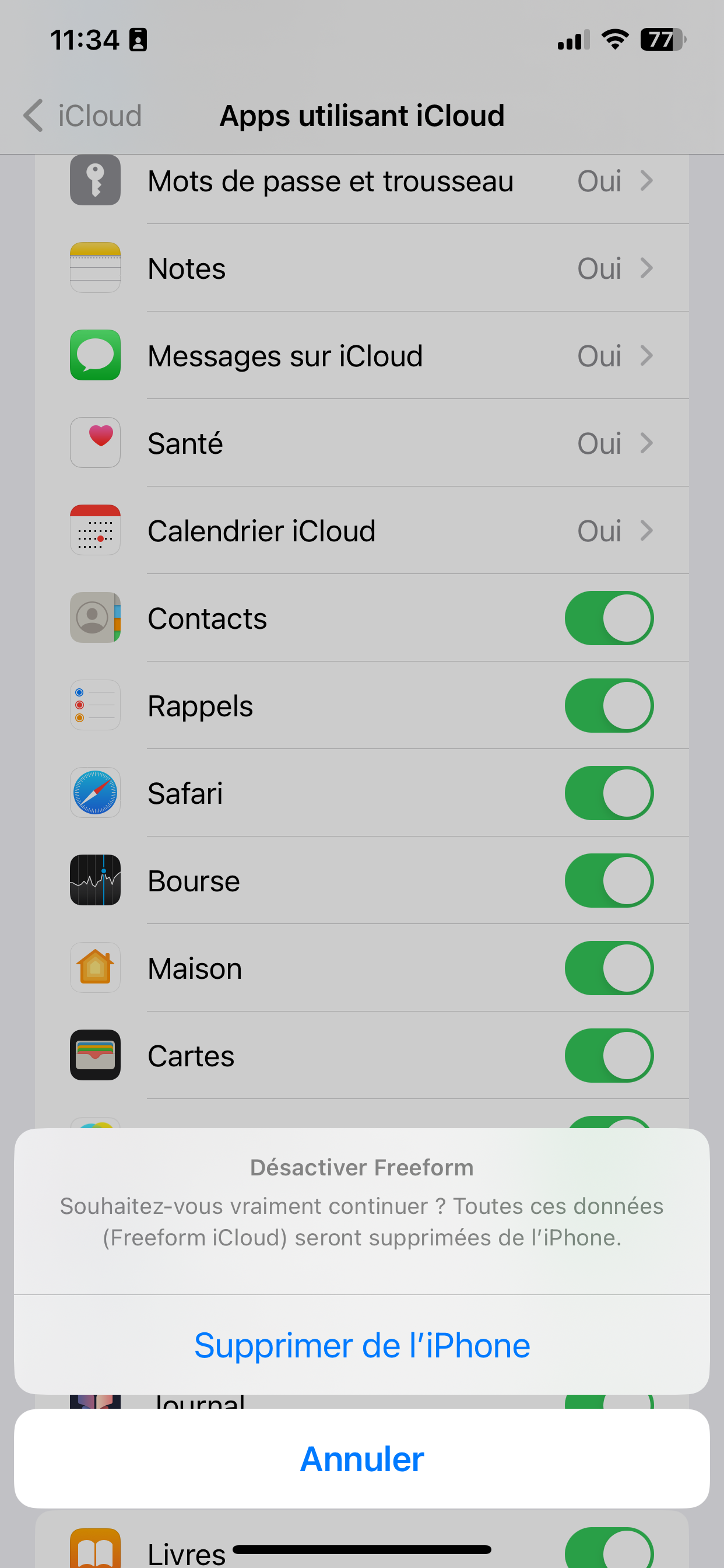Open the Notes iCloud setting
Screen dimensions: 724x1568
click(362, 268)
